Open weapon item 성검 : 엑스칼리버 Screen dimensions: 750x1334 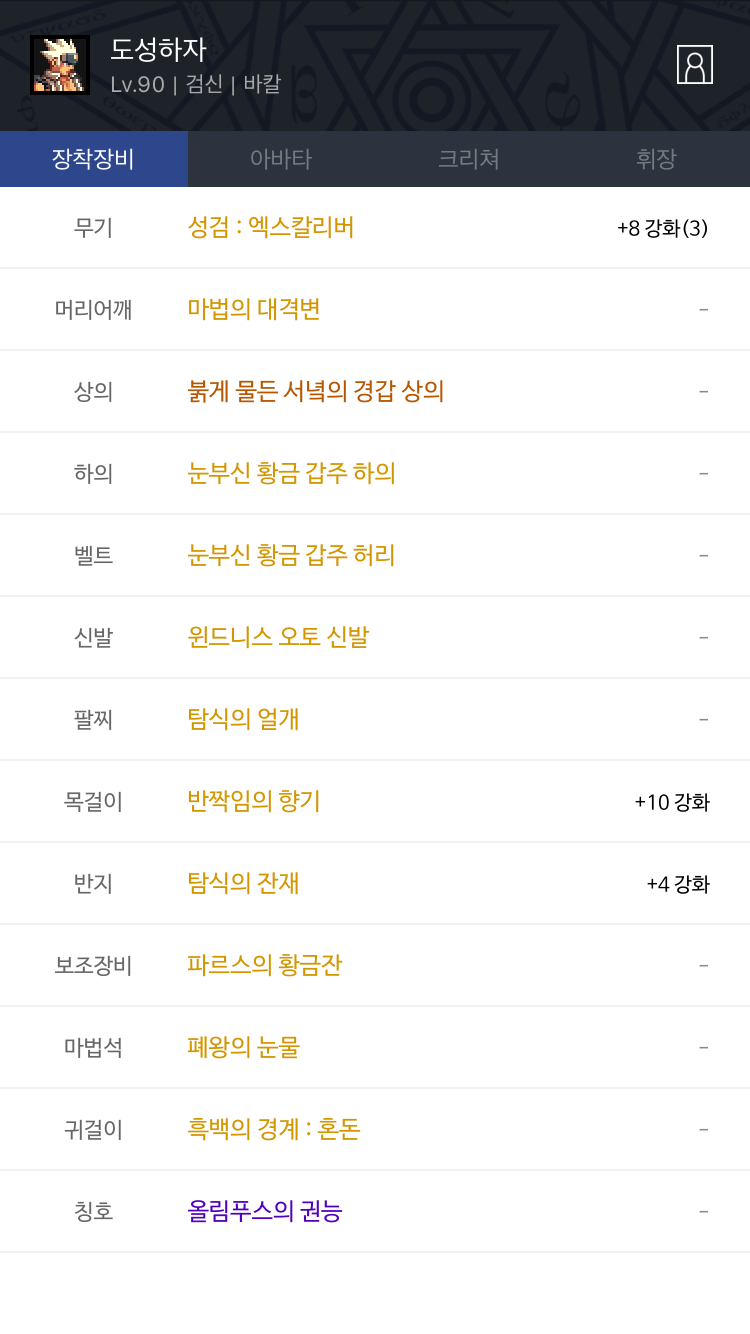click(x=271, y=227)
